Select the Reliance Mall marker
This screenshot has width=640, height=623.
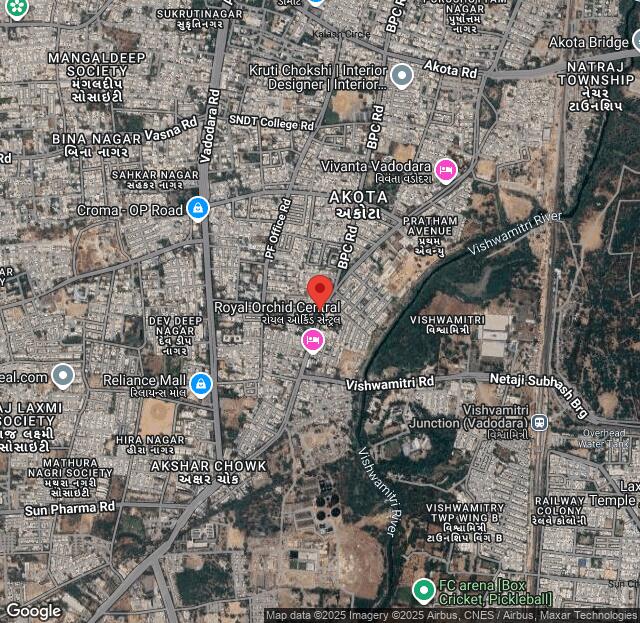[201, 383]
